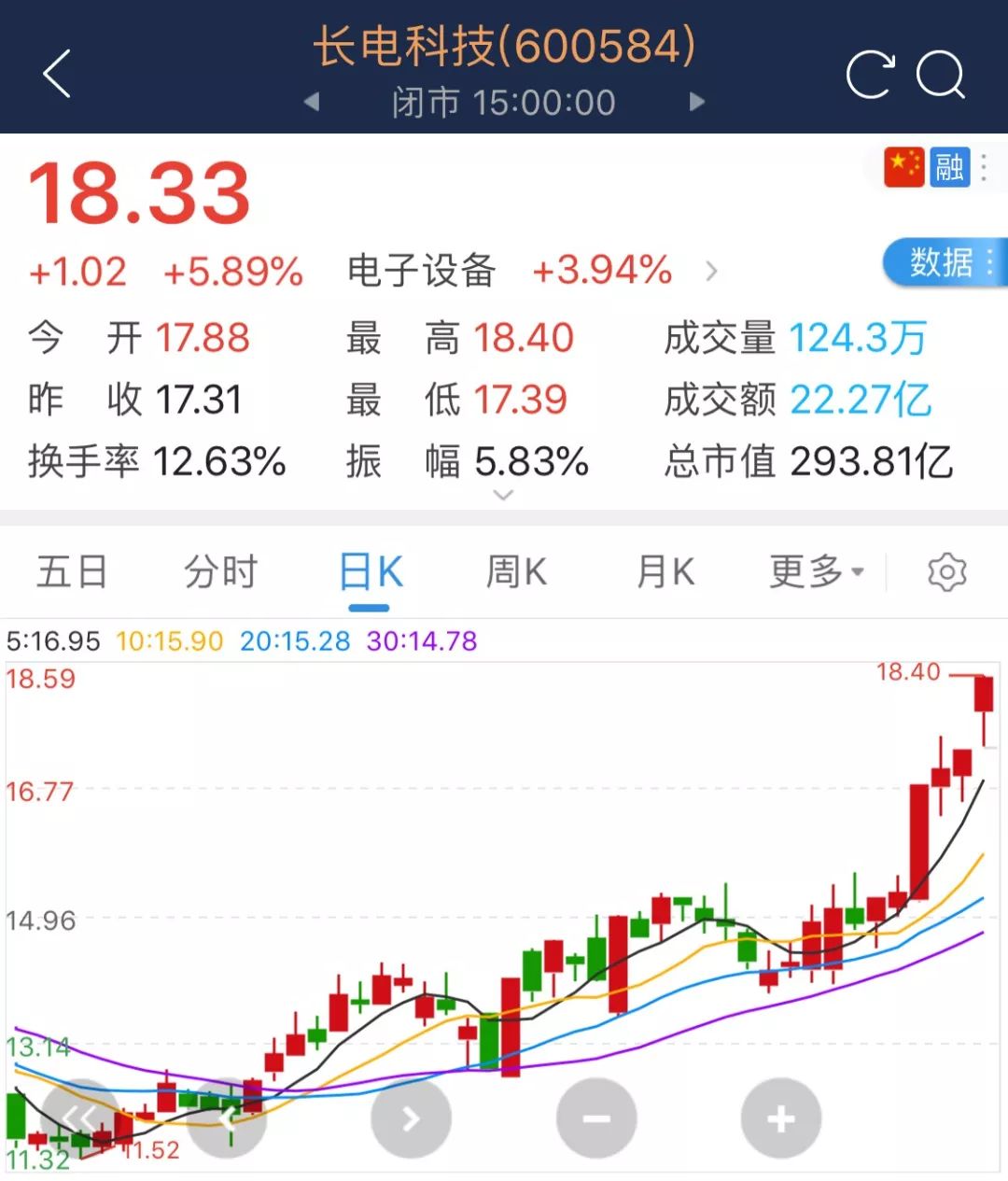This screenshot has width=1008, height=1181.
Task: Open the chart settings gear icon
Action: point(948,571)
